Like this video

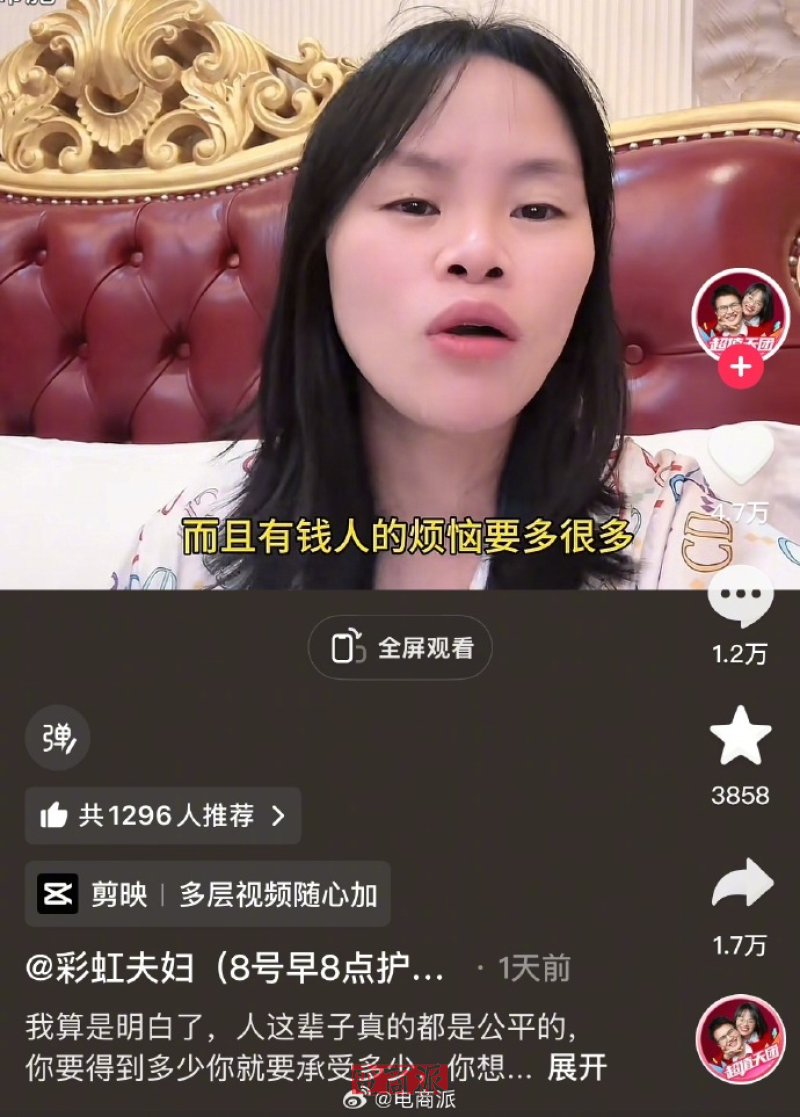click(741, 456)
